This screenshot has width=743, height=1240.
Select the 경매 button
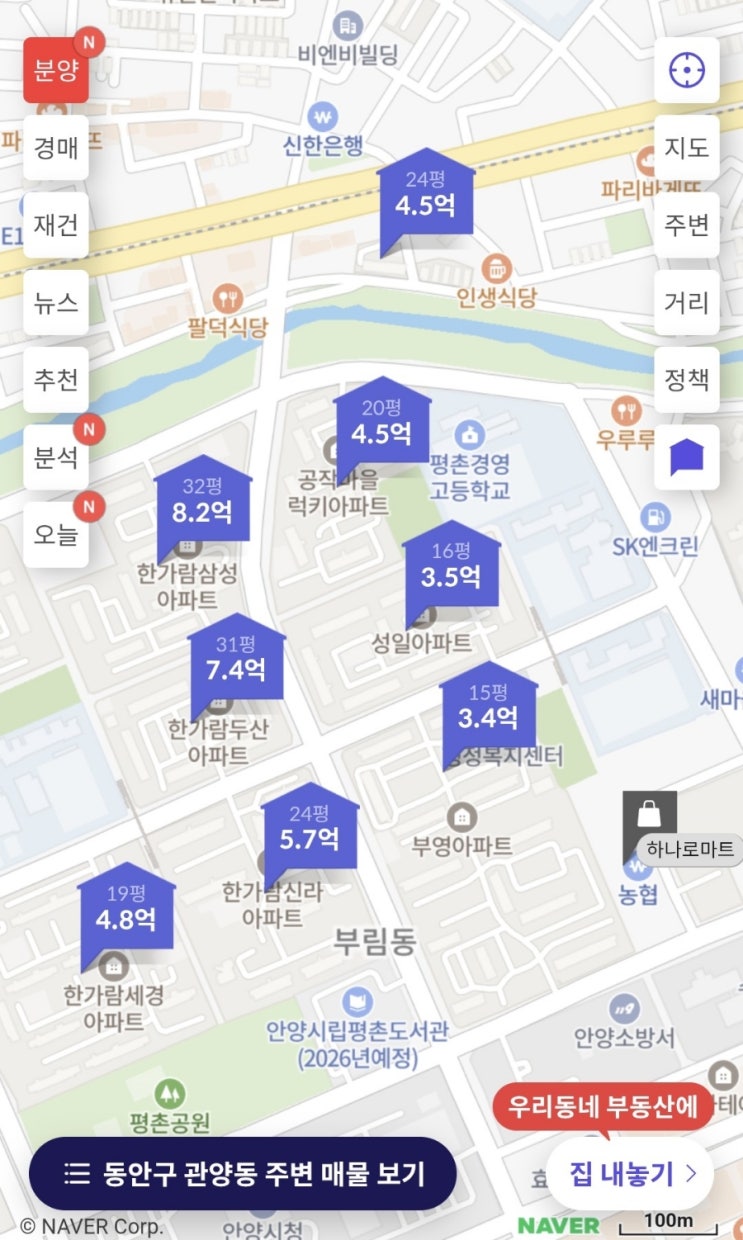pyautogui.click(x=56, y=148)
